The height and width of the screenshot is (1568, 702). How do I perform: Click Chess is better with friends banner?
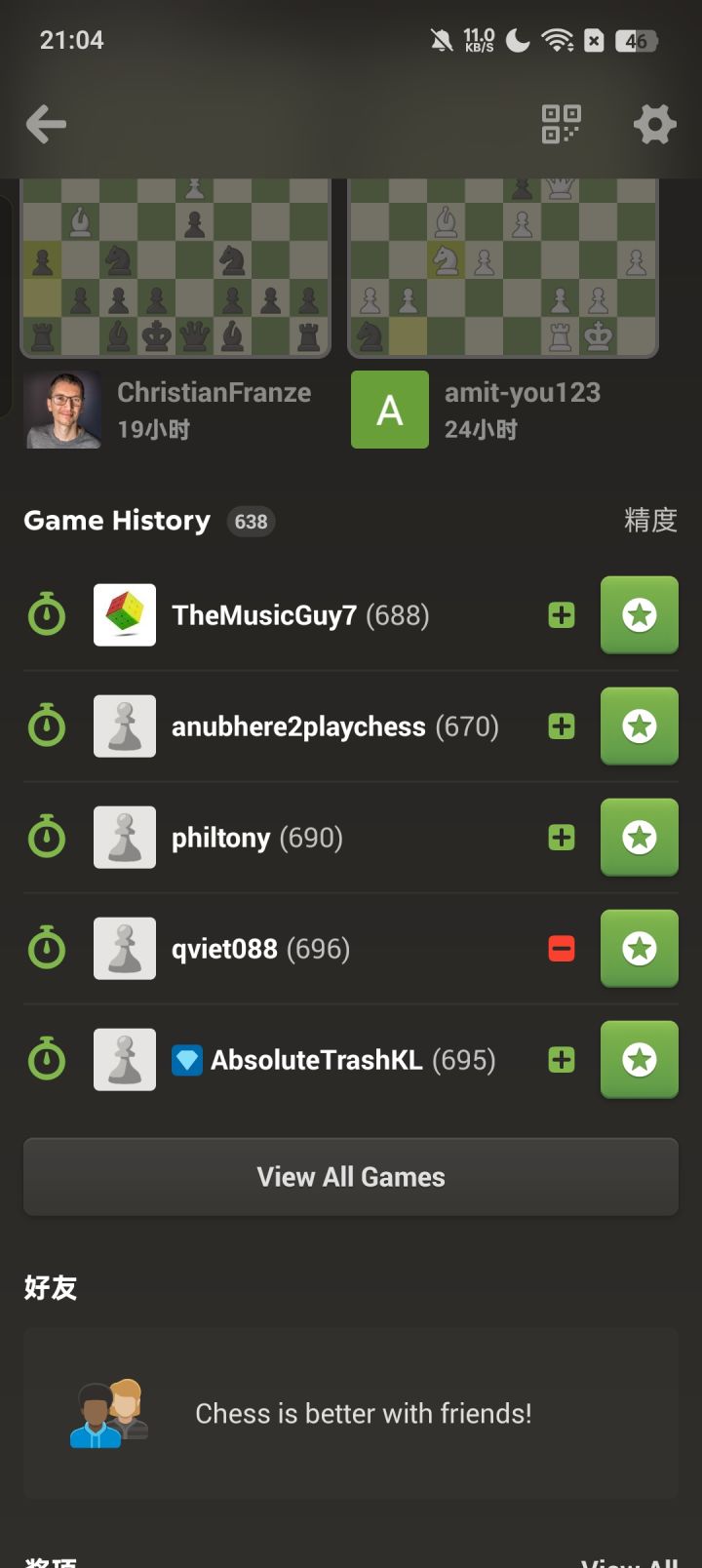[351, 1413]
